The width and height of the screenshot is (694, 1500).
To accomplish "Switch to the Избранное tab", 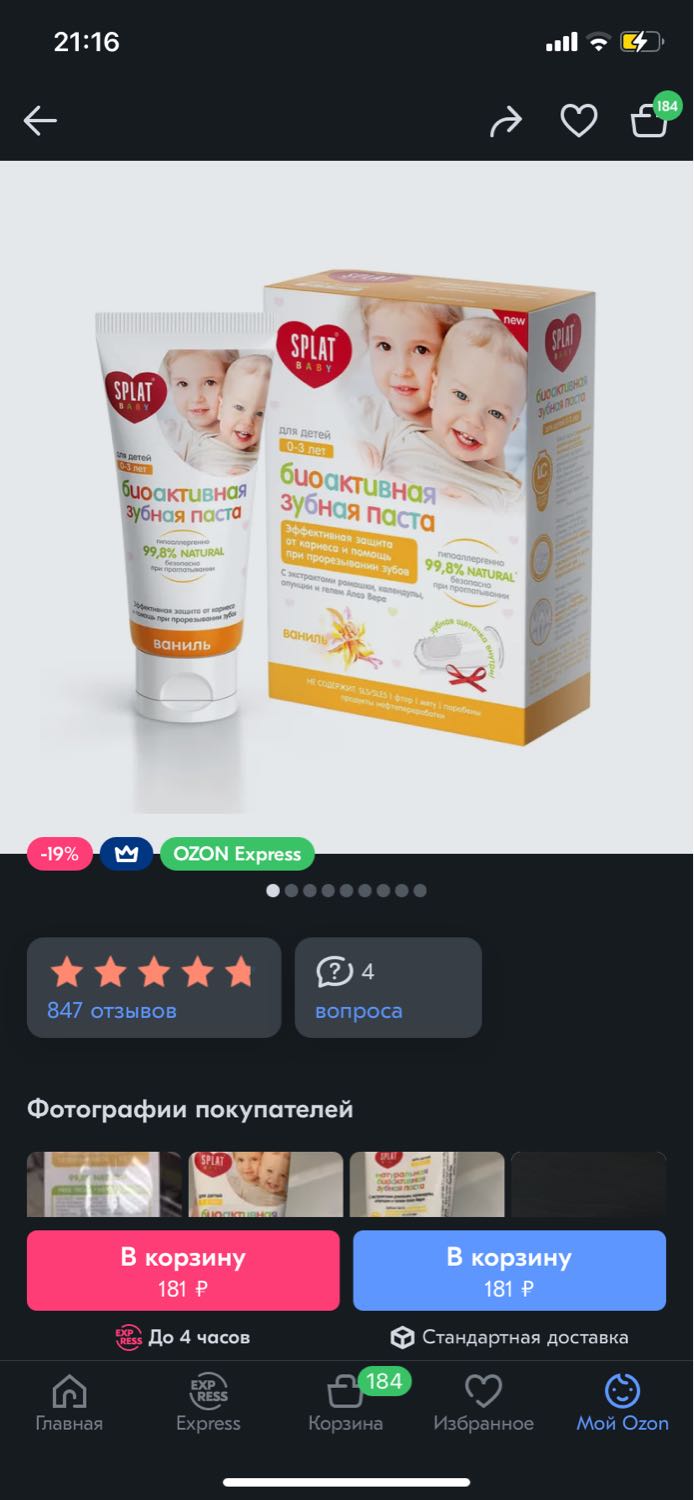I will pos(483,1402).
